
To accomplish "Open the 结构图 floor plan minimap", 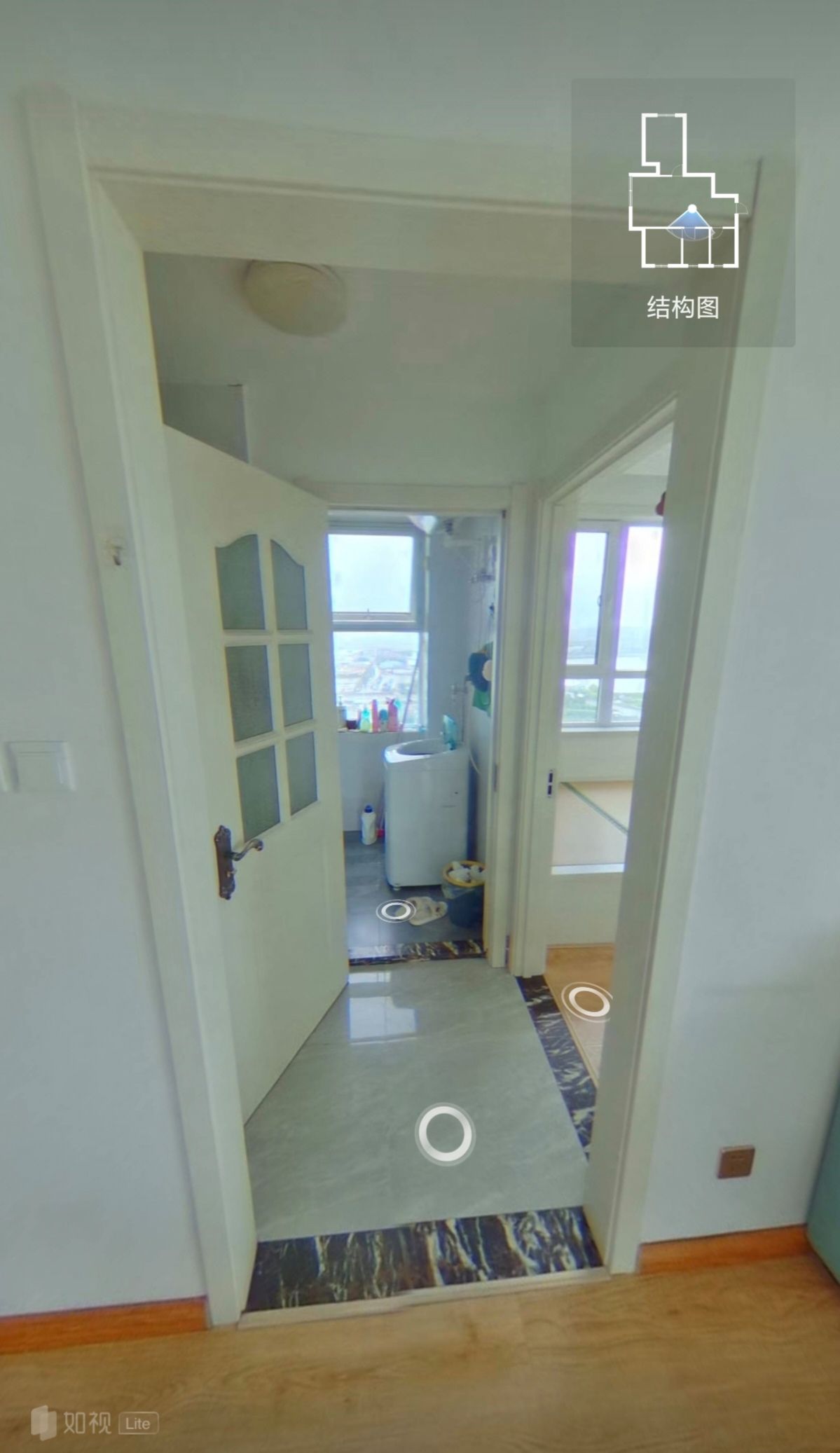I will [x=682, y=213].
